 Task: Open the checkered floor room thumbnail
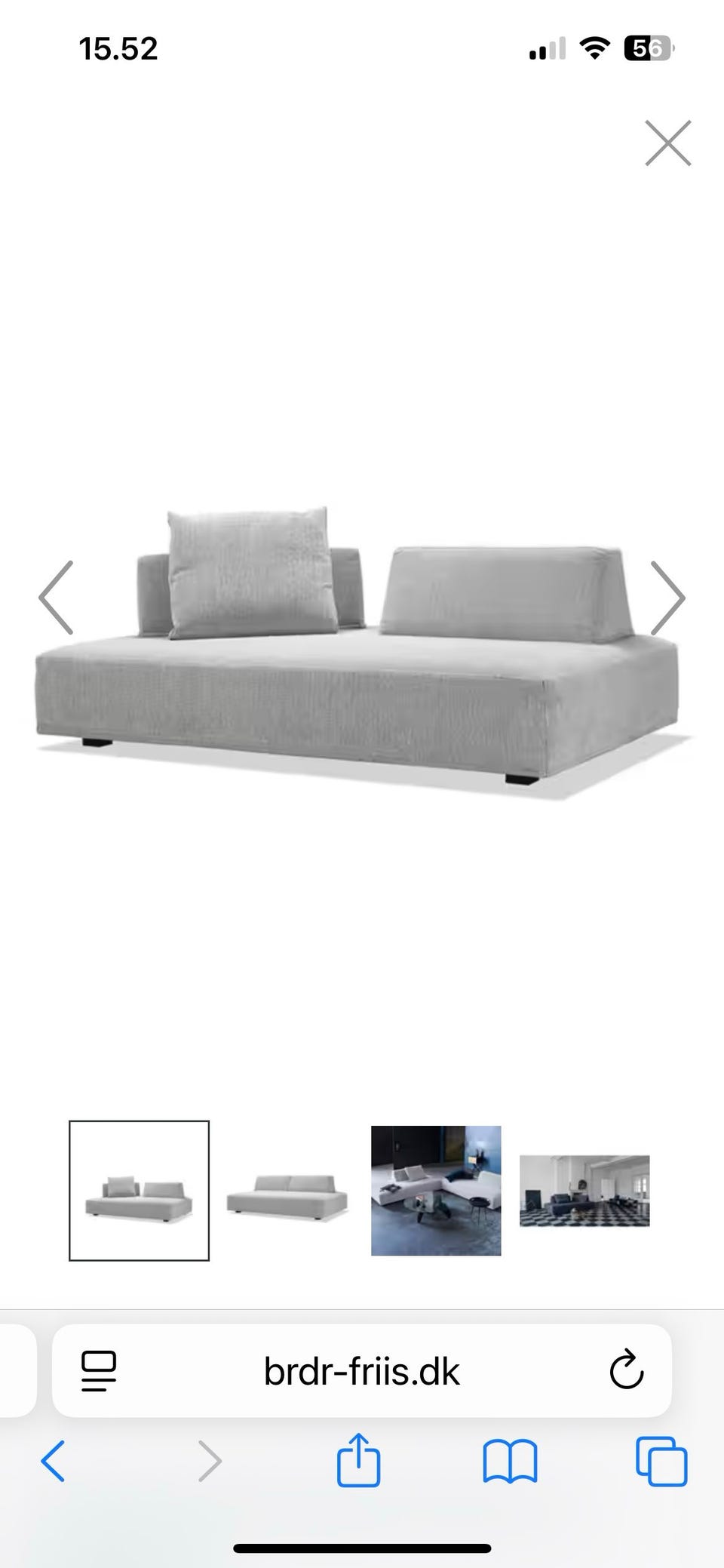[584, 1191]
